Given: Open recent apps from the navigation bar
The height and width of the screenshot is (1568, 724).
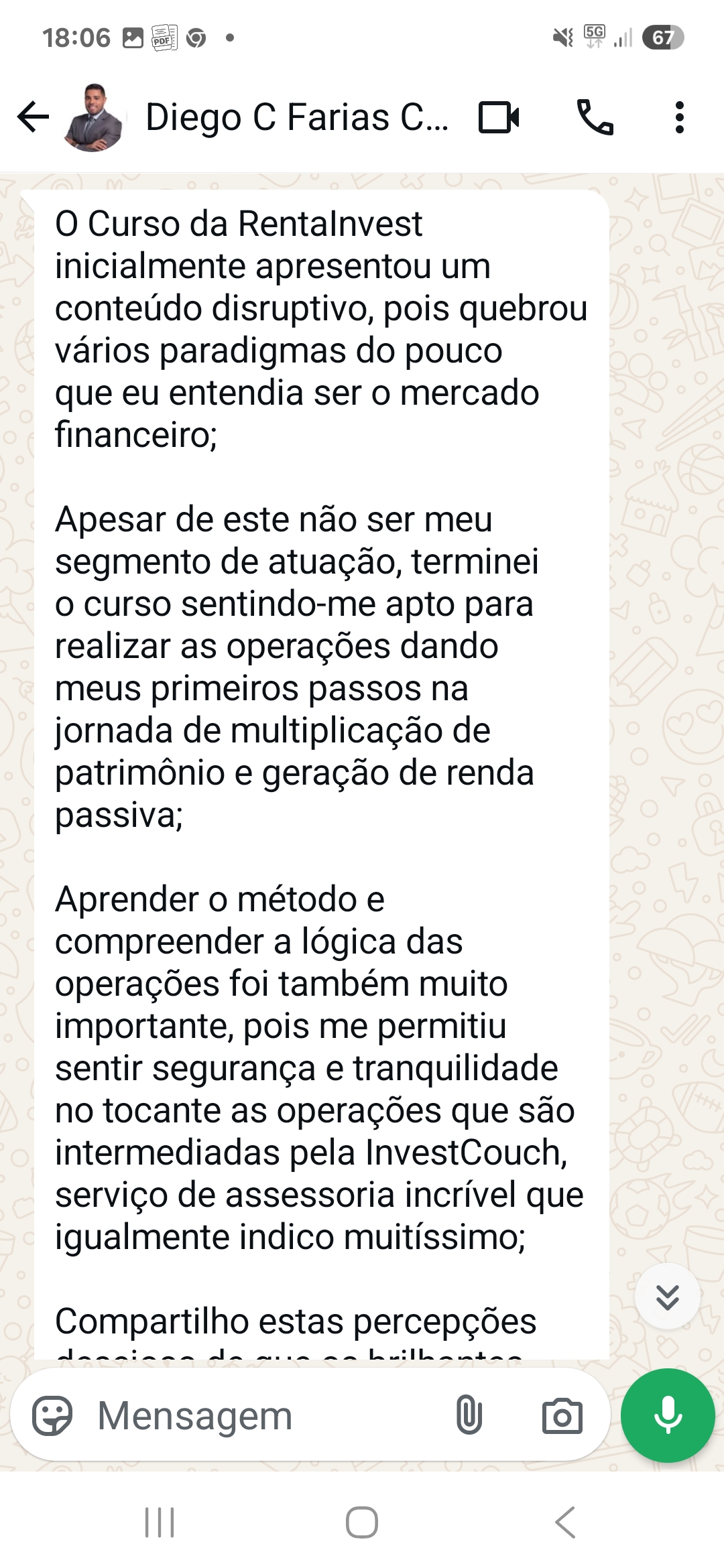Looking at the screenshot, I should (x=160, y=1522).
